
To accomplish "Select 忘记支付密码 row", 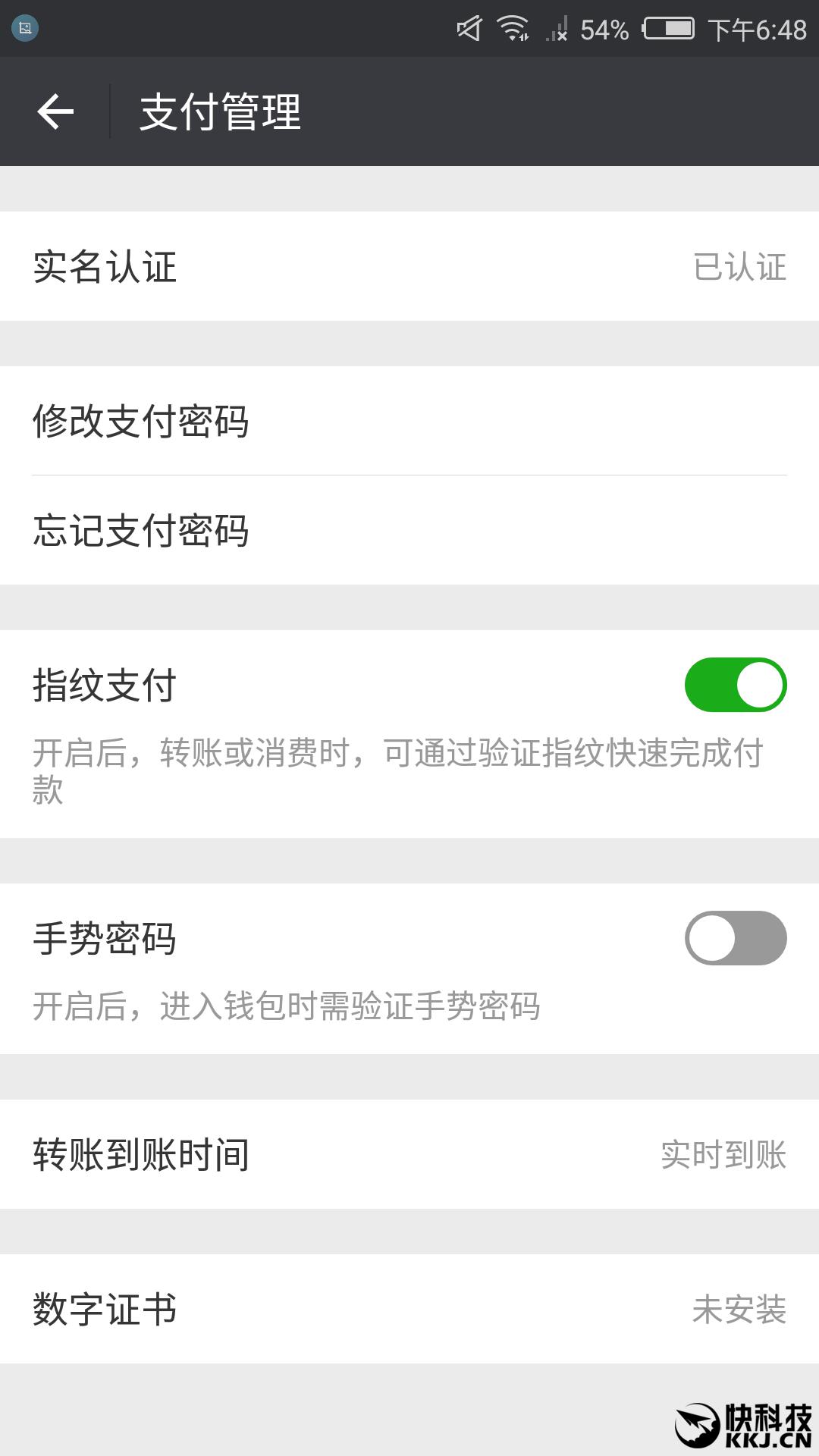I will [409, 530].
